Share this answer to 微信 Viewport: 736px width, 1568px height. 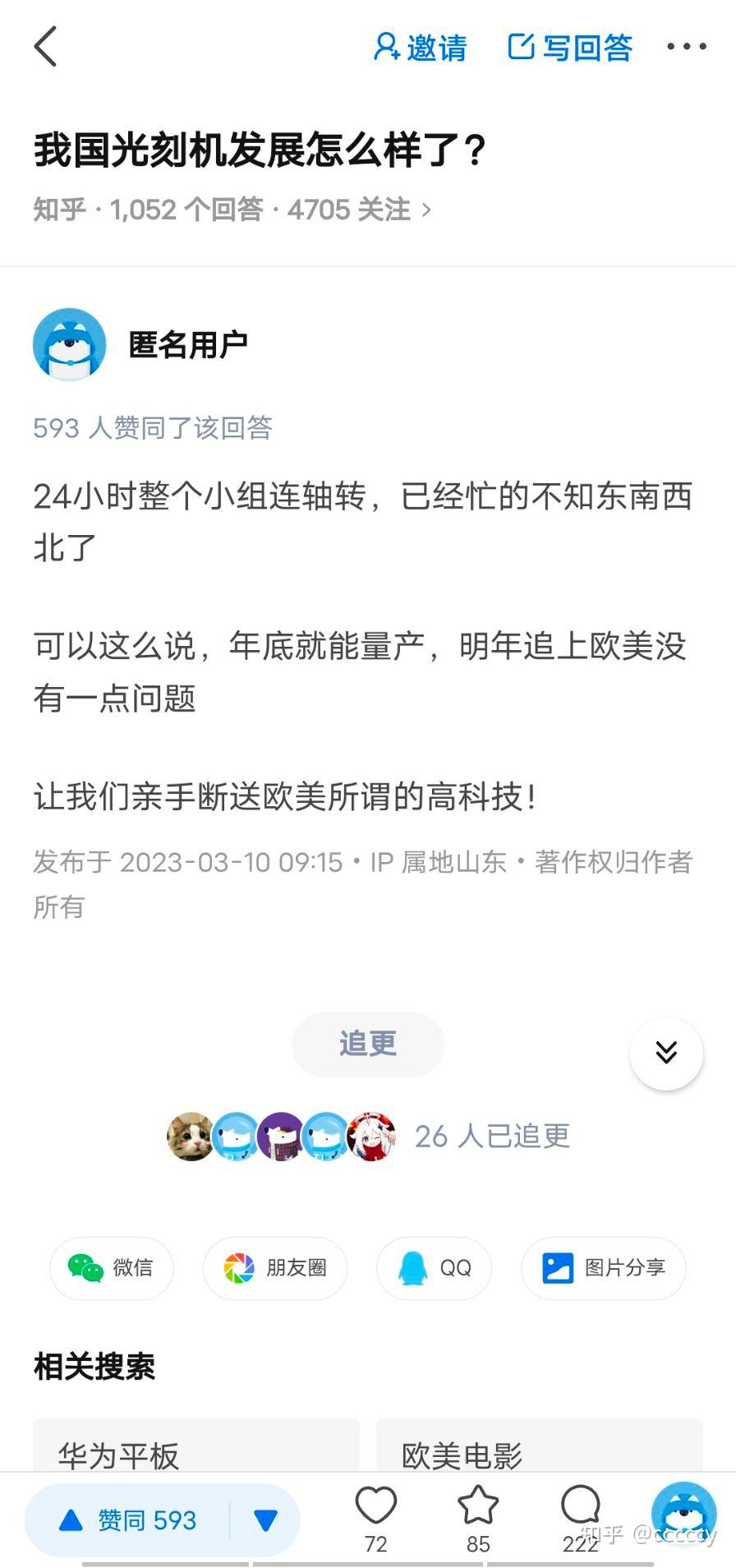pos(112,1268)
